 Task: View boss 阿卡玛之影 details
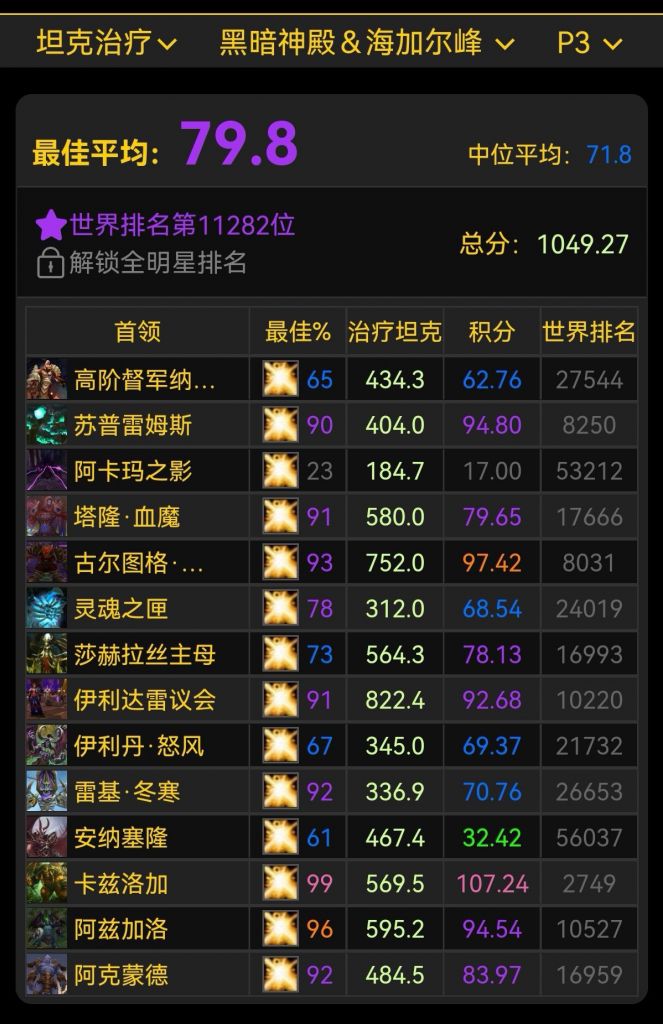(132, 471)
